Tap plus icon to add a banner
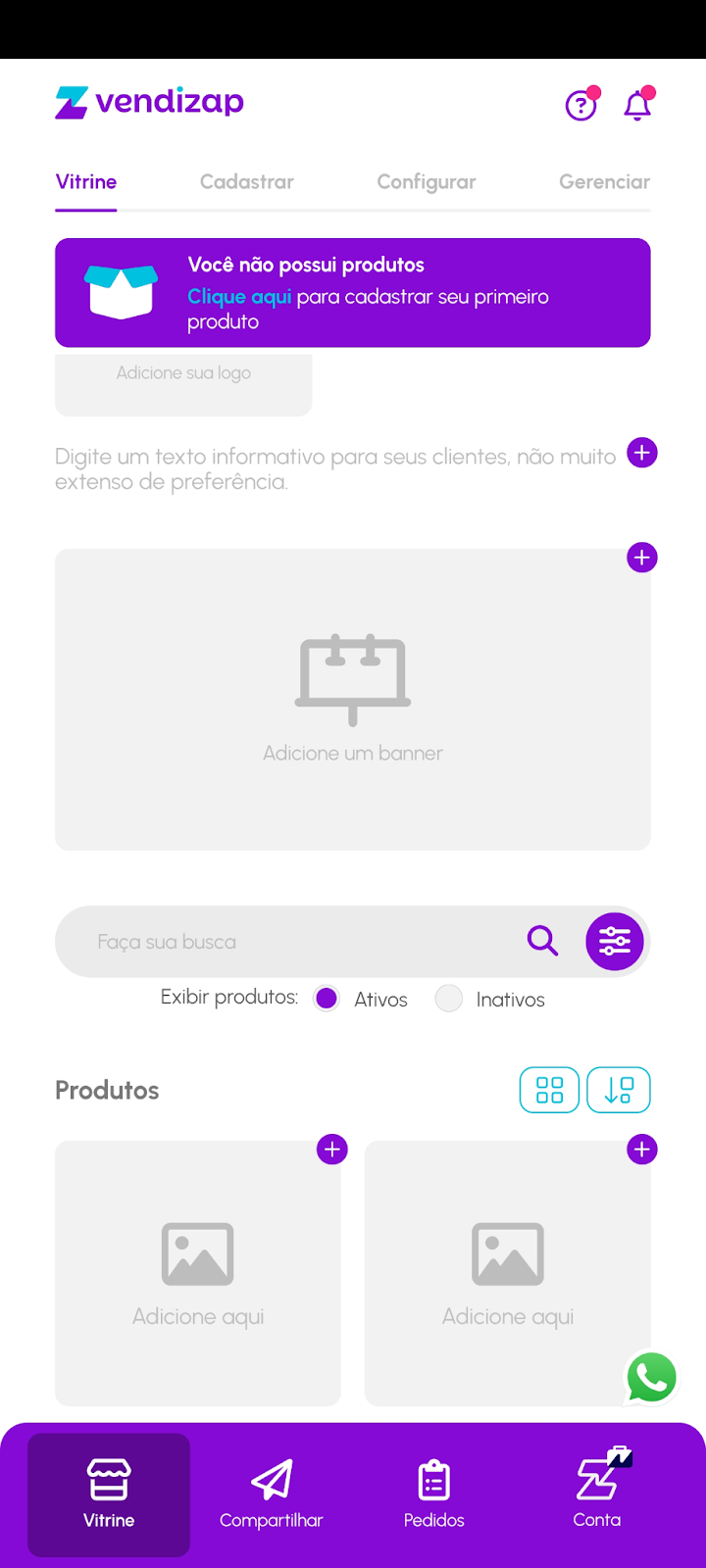This screenshot has width=706, height=1568. 642,558
